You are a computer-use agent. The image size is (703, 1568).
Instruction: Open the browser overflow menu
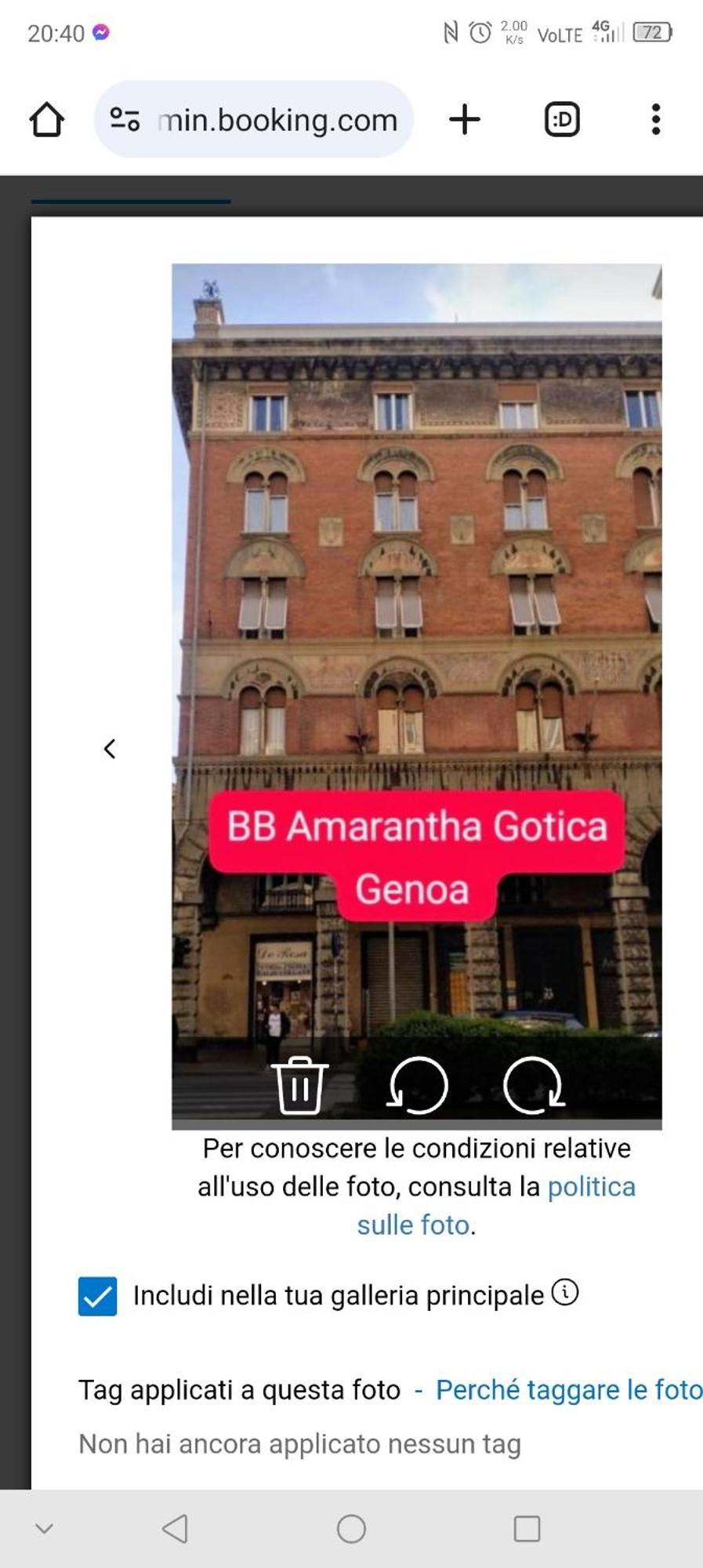coord(656,120)
